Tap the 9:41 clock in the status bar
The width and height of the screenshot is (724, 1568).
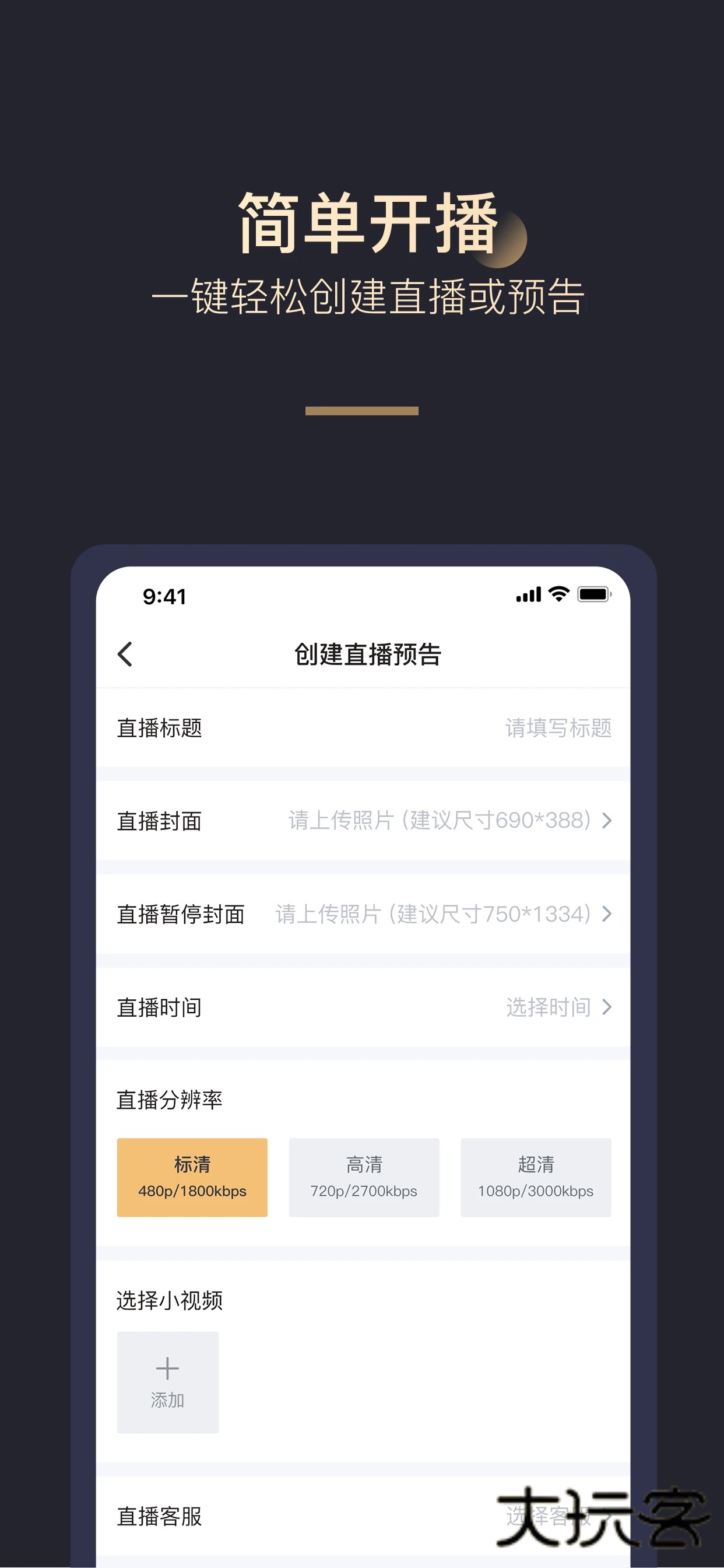(x=166, y=596)
